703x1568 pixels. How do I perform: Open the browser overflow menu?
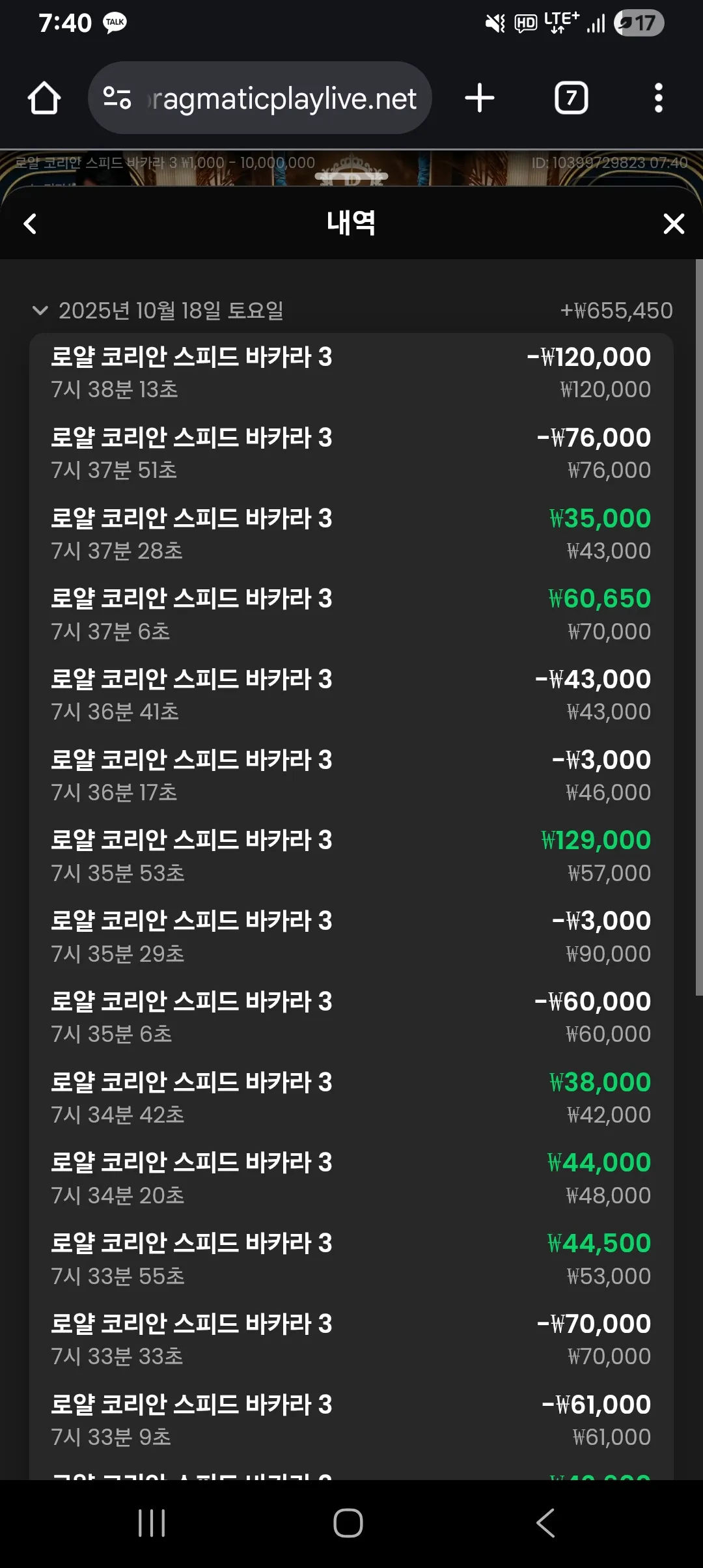click(x=659, y=98)
